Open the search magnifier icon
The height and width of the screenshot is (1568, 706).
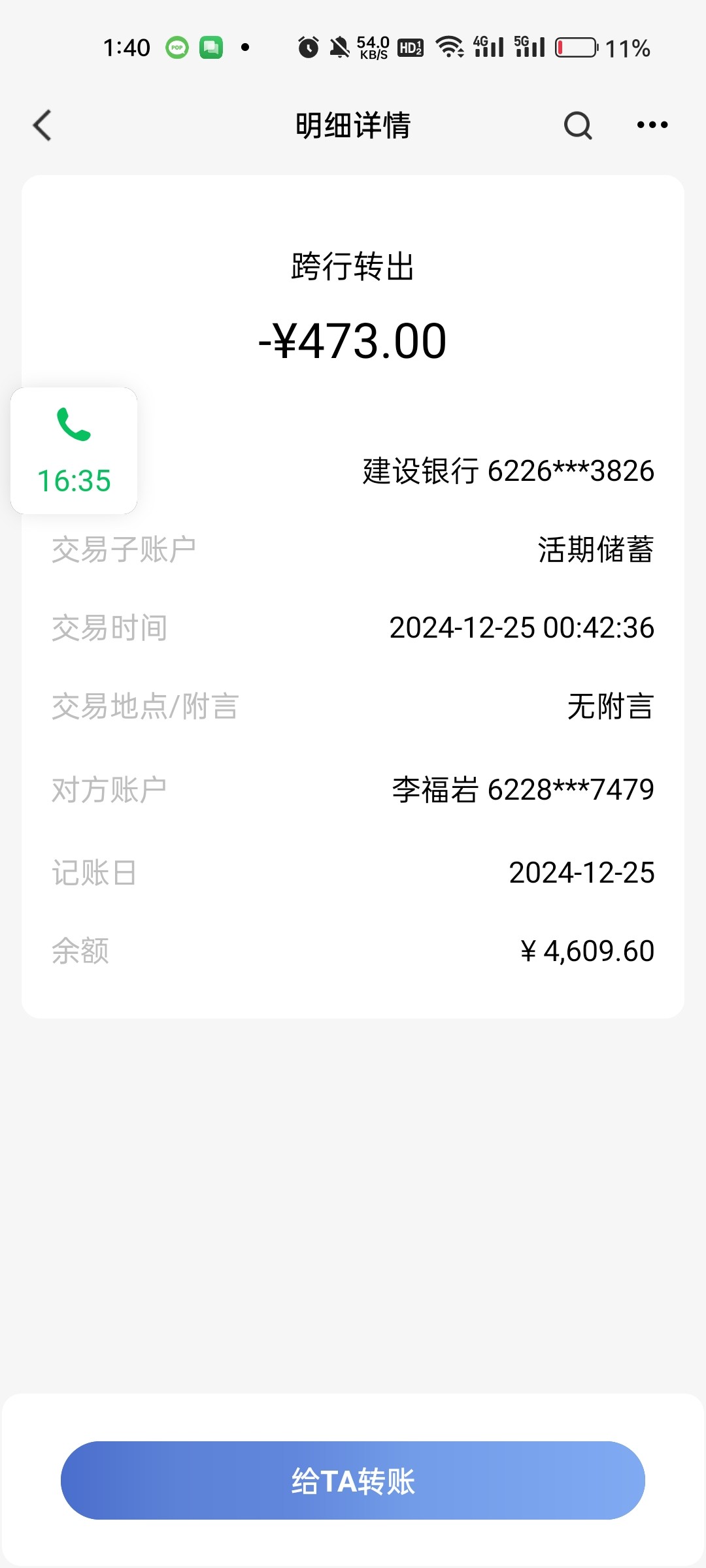click(x=578, y=125)
